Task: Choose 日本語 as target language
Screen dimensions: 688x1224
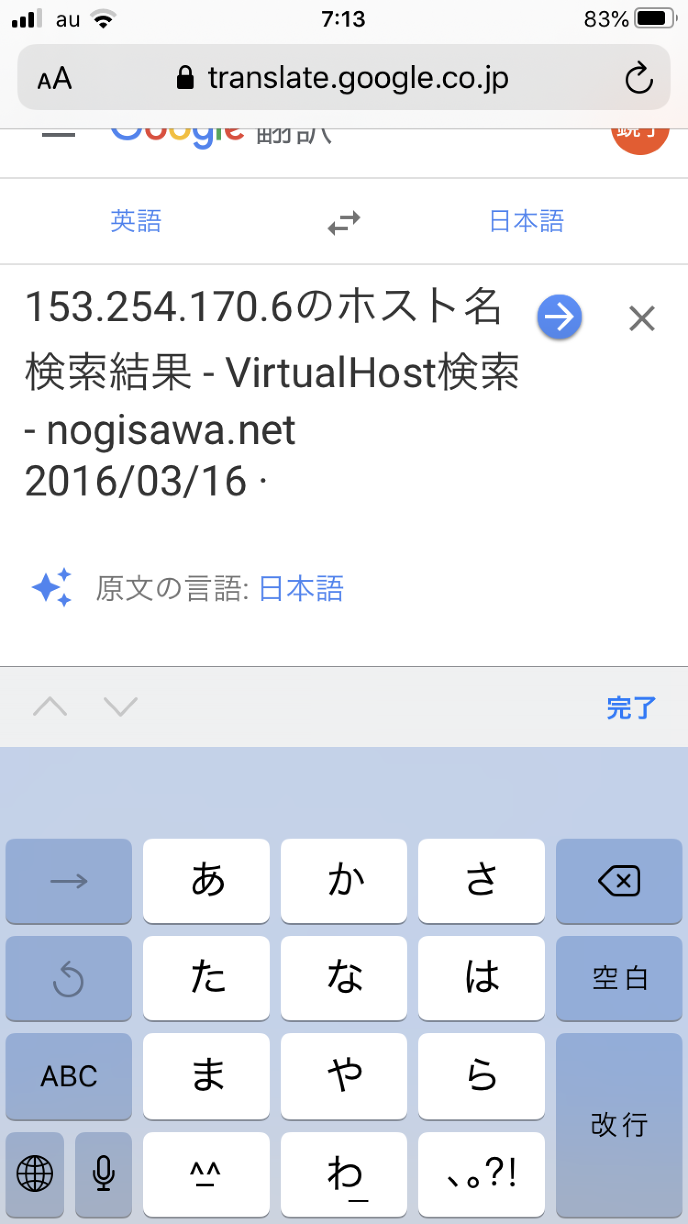Action: click(526, 221)
